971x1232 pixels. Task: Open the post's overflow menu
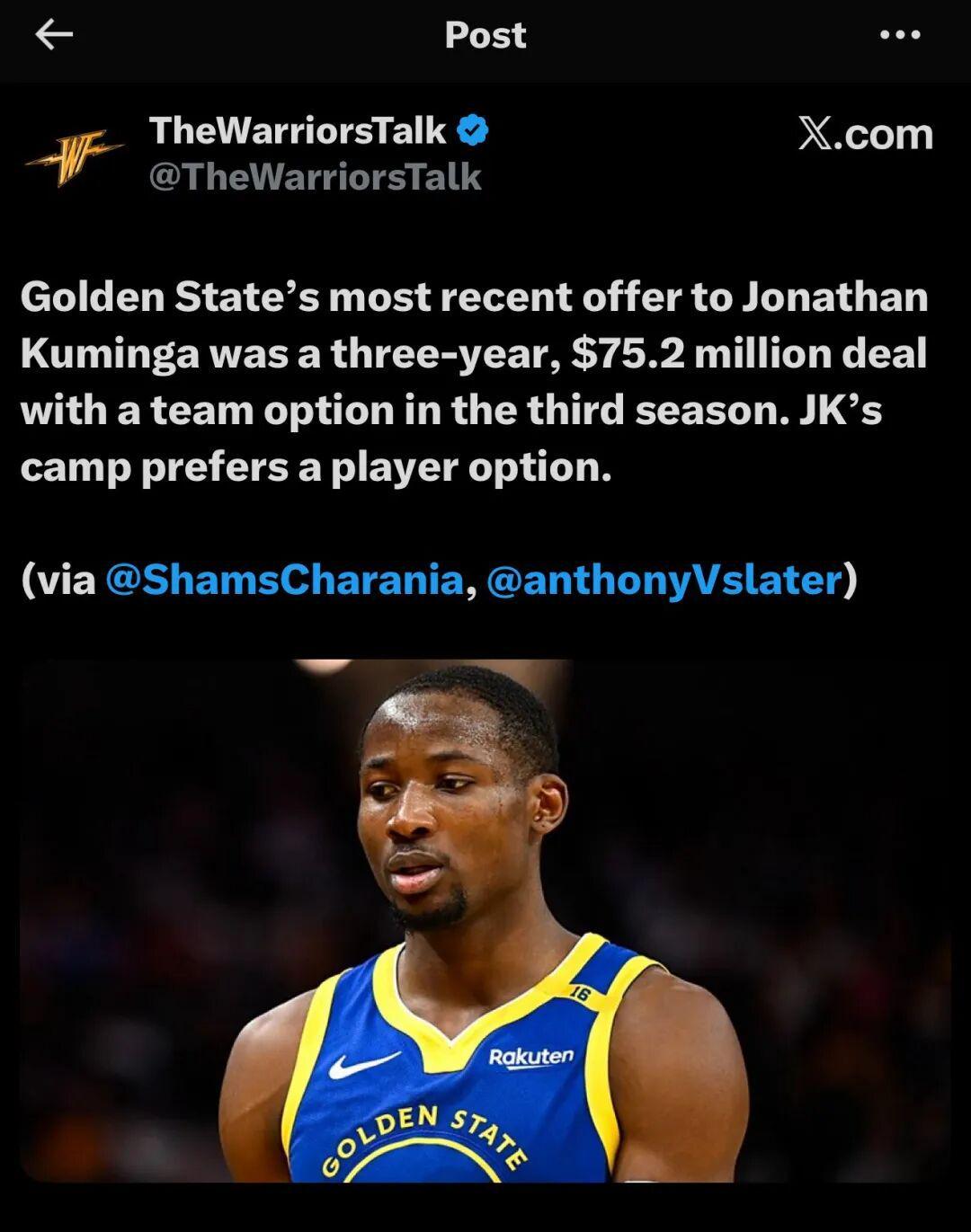pyautogui.click(x=900, y=35)
